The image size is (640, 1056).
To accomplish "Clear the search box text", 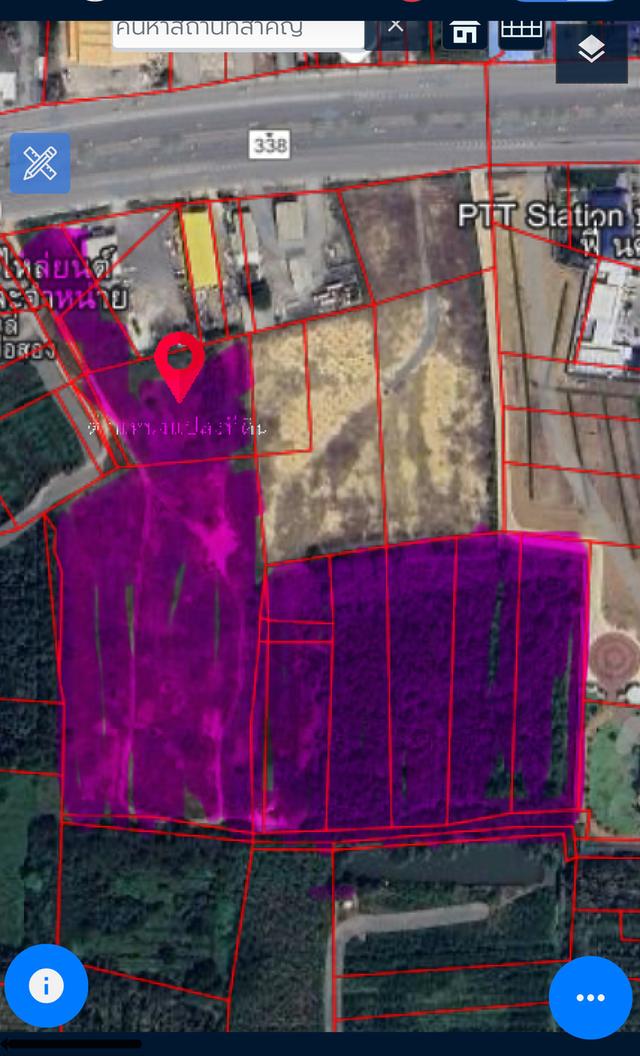I will pyautogui.click(x=395, y=26).
